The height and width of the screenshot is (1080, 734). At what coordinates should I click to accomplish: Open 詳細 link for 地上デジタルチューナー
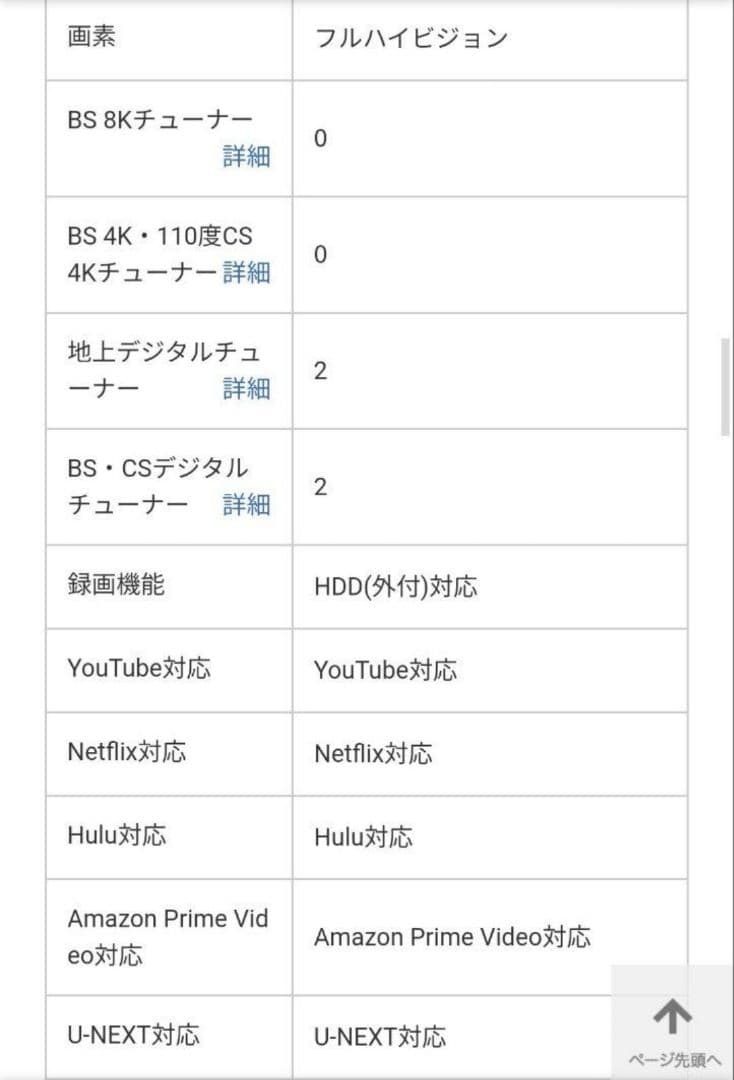(x=247, y=389)
